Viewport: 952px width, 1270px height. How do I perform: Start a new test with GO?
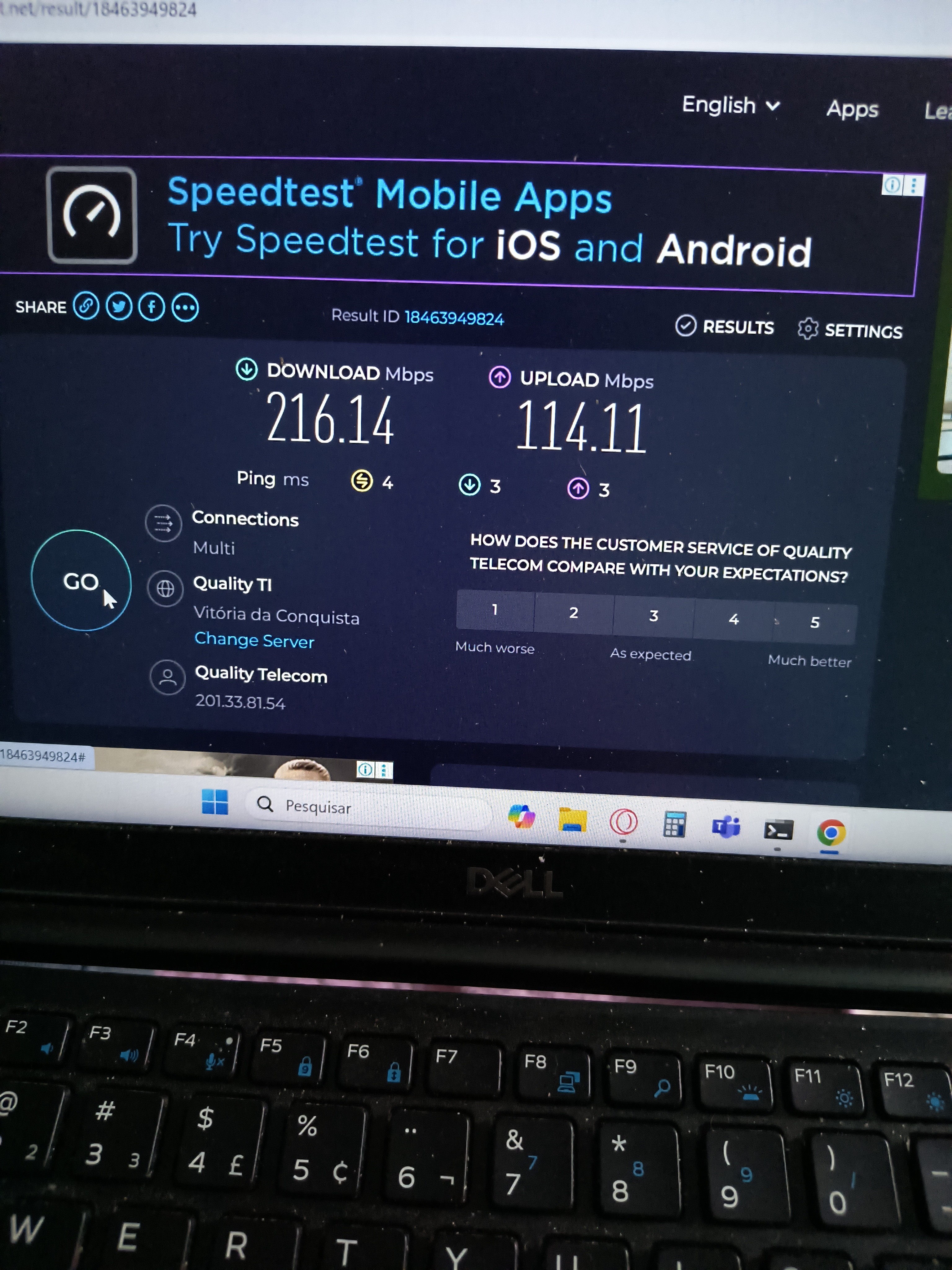coord(81,580)
